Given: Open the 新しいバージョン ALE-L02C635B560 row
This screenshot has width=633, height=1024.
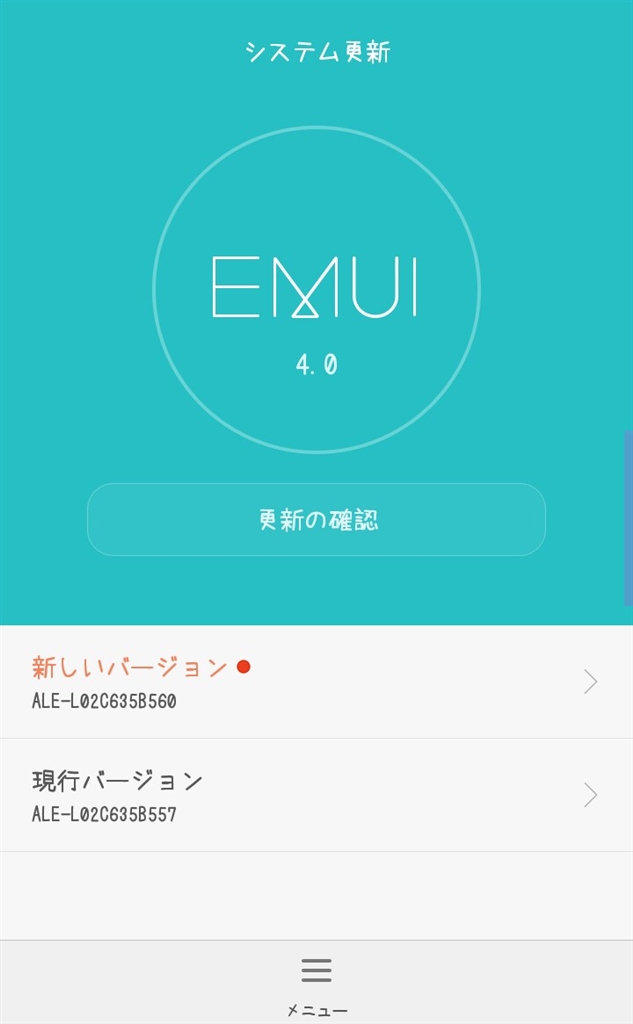Looking at the screenshot, I should (x=316, y=682).
